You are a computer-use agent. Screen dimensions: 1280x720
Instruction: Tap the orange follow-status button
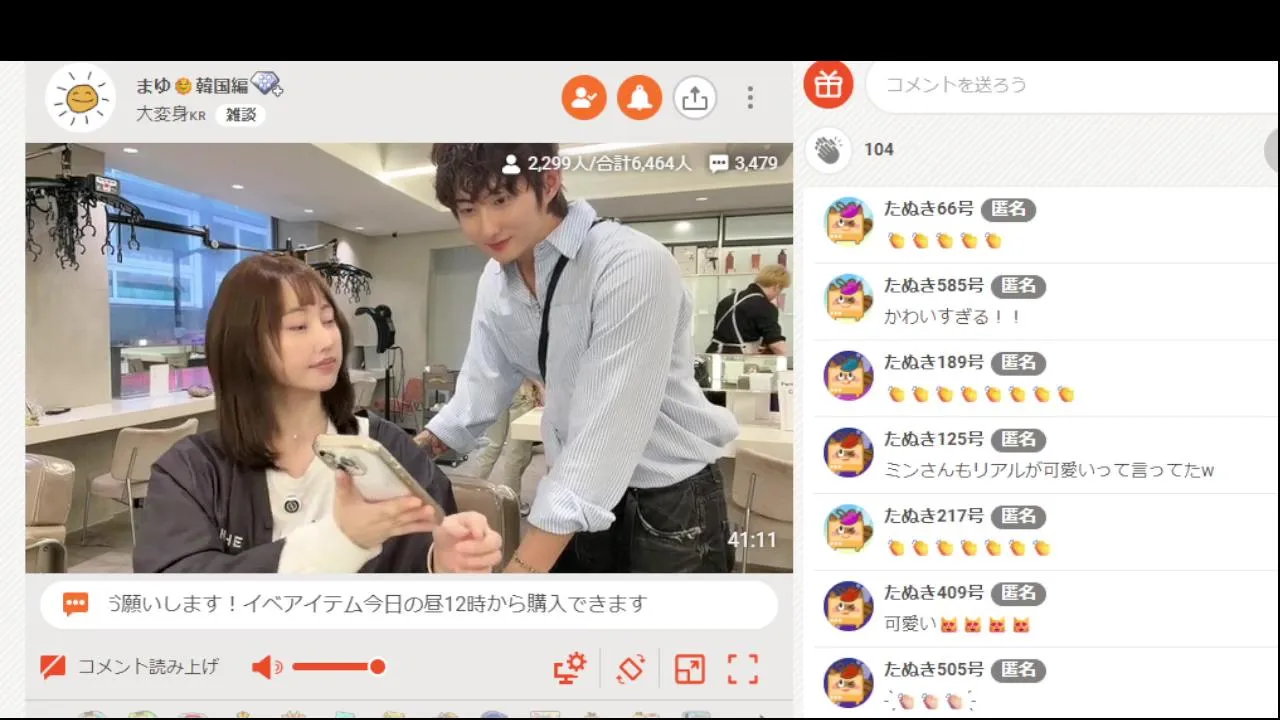pyautogui.click(x=584, y=98)
